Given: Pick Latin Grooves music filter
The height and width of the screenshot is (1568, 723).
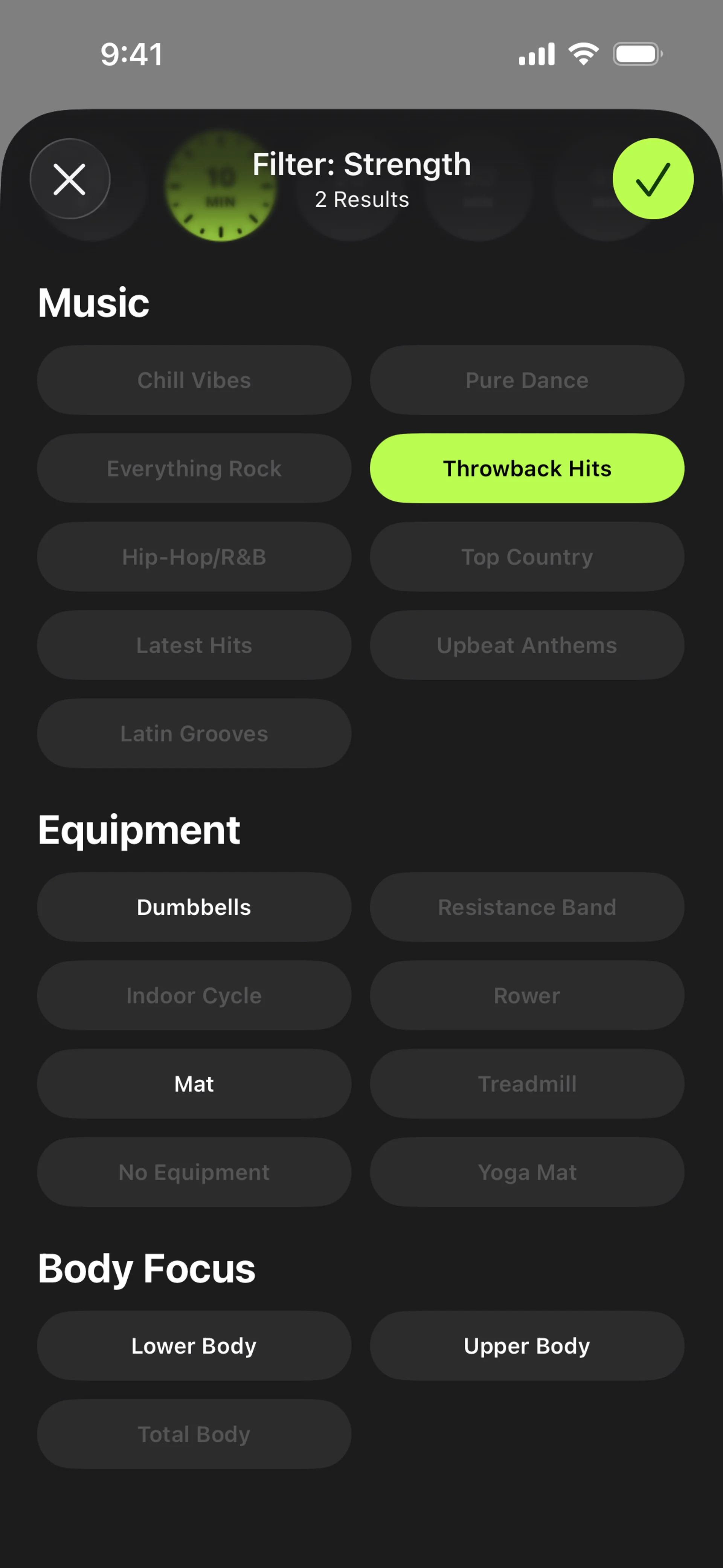Looking at the screenshot, I should pos(194,734).
